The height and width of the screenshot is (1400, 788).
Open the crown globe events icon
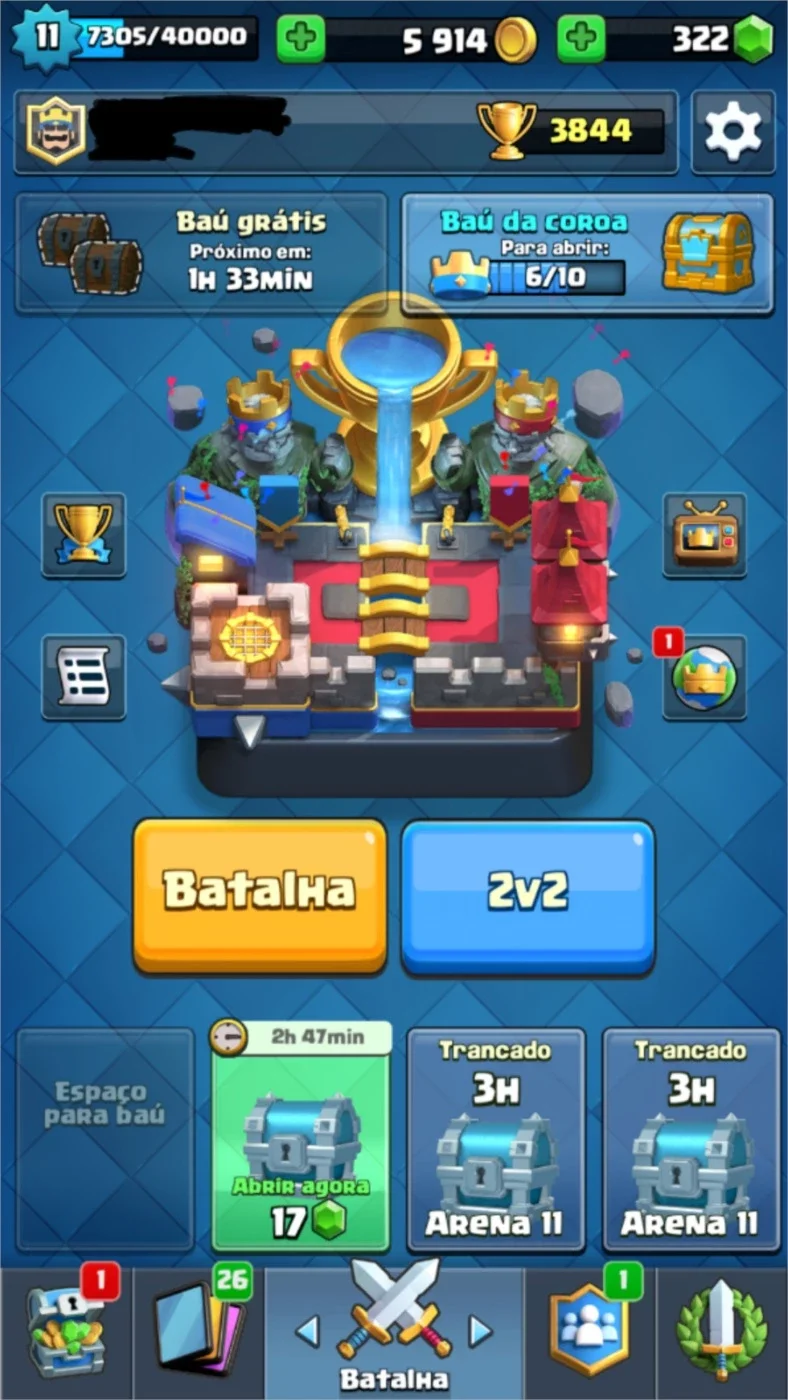pos(704,677)
